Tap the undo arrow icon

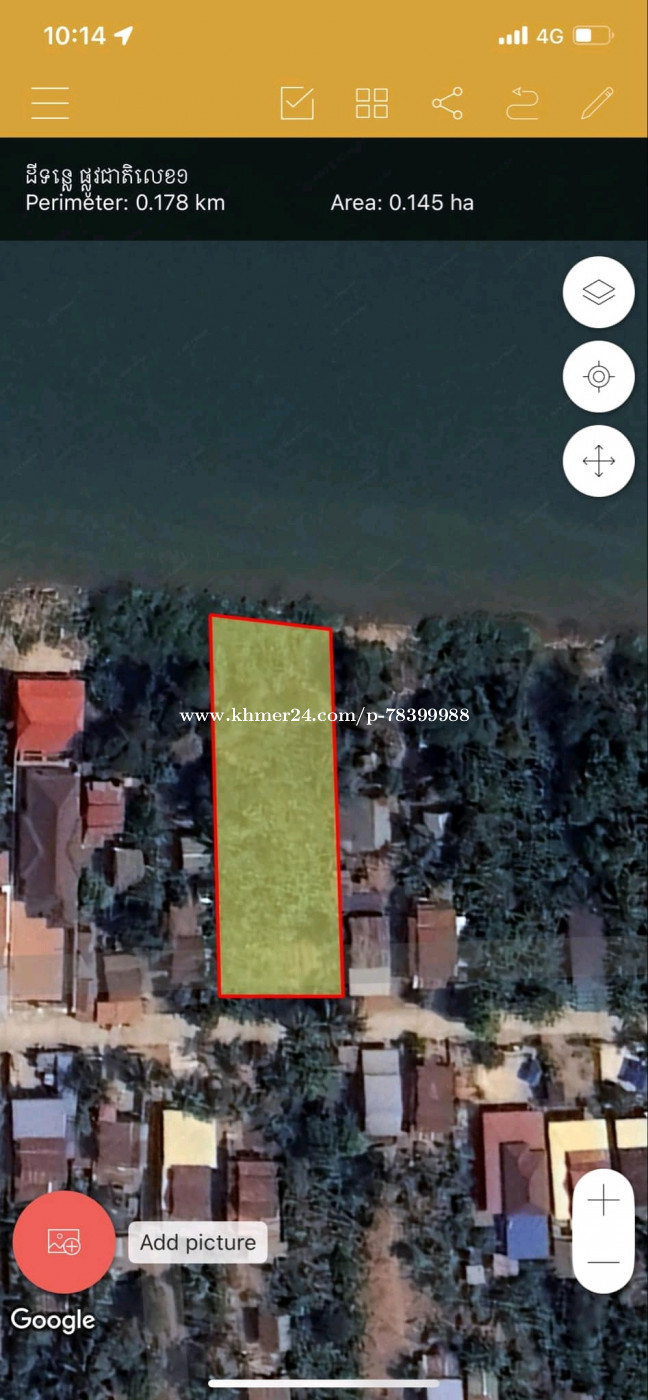[522, 103]
